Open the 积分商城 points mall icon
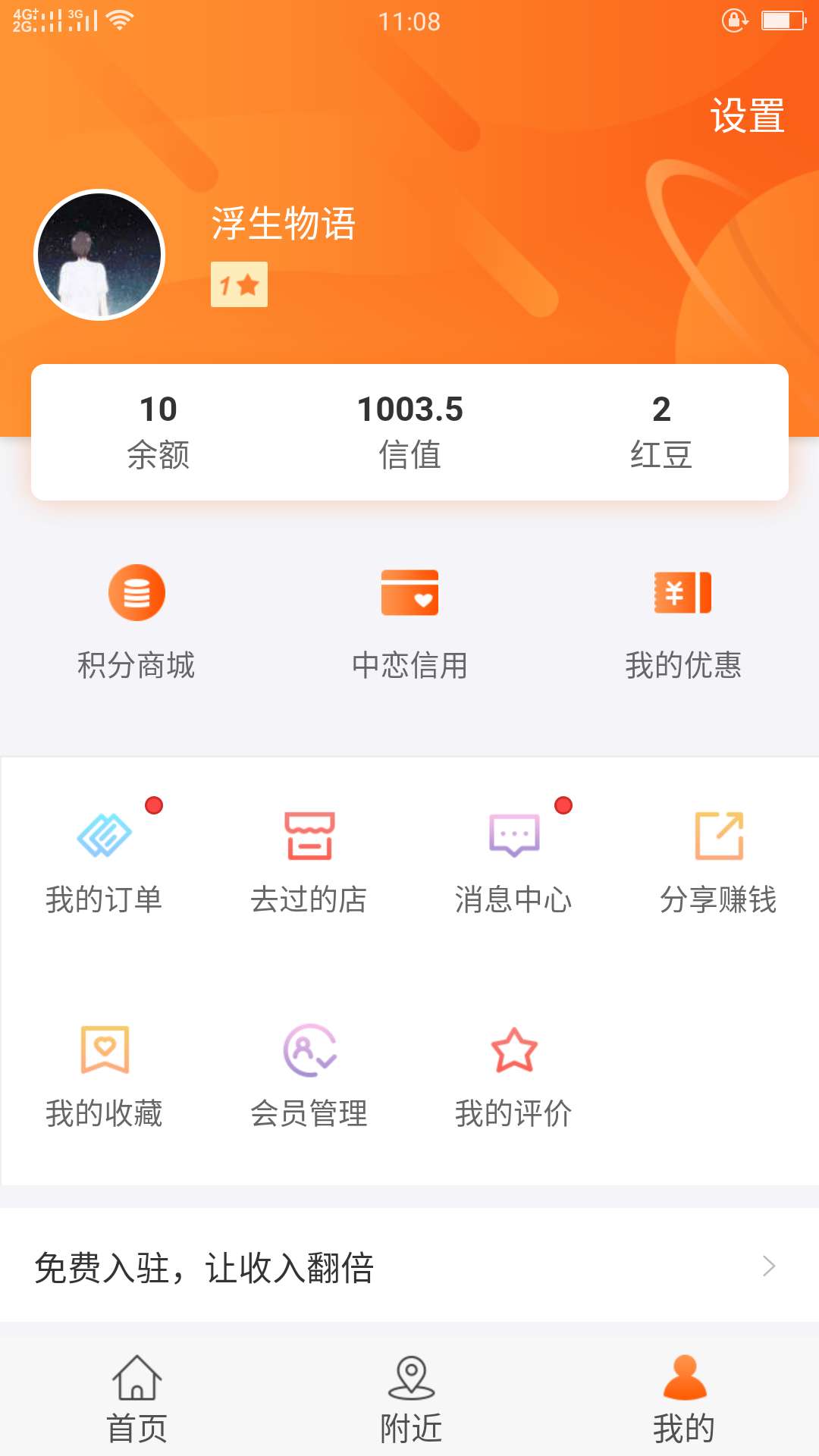The height and width of the screenshot is (1456, 819). [x=137, y=595]
